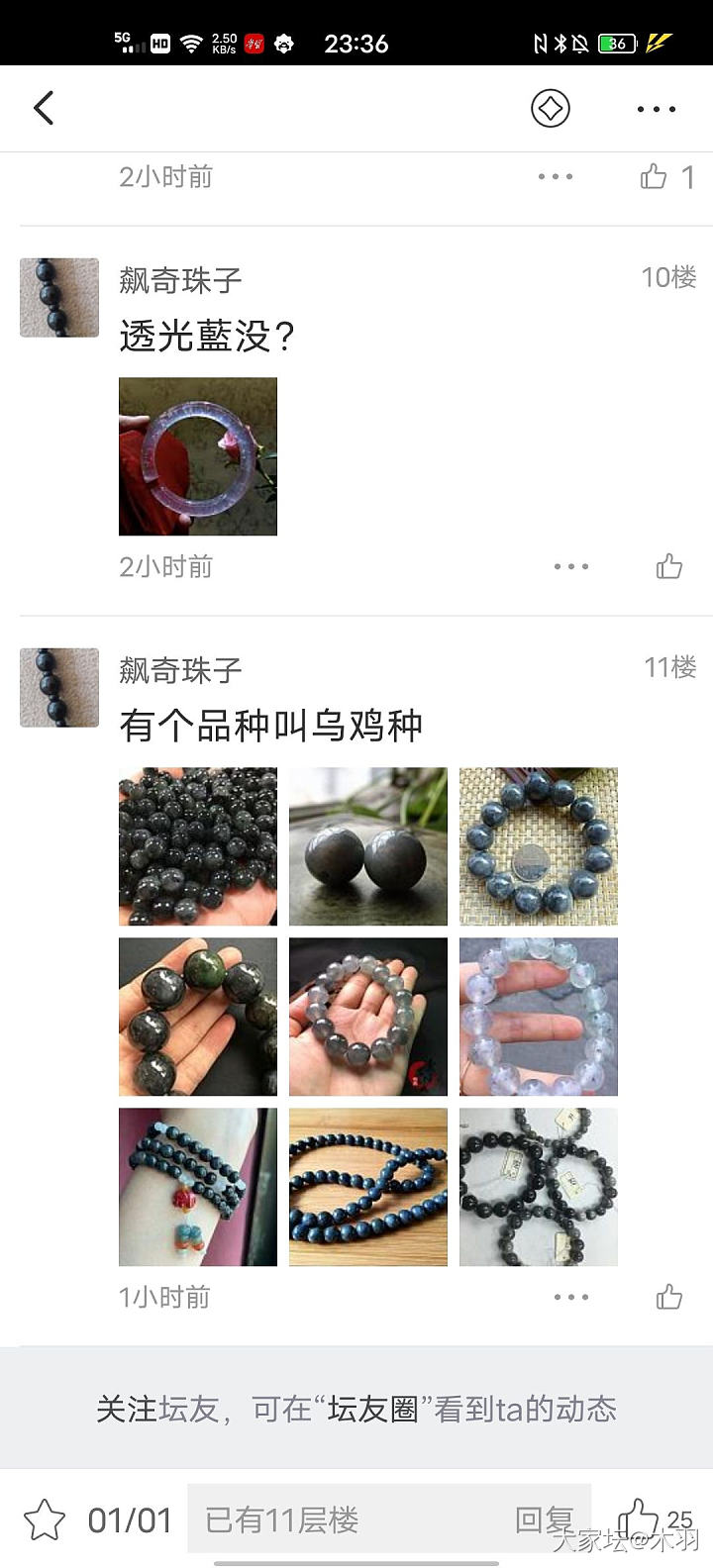Tap the reply field showing 已有11层楼
This screenshot has width=713, height=1568.
356,1519
